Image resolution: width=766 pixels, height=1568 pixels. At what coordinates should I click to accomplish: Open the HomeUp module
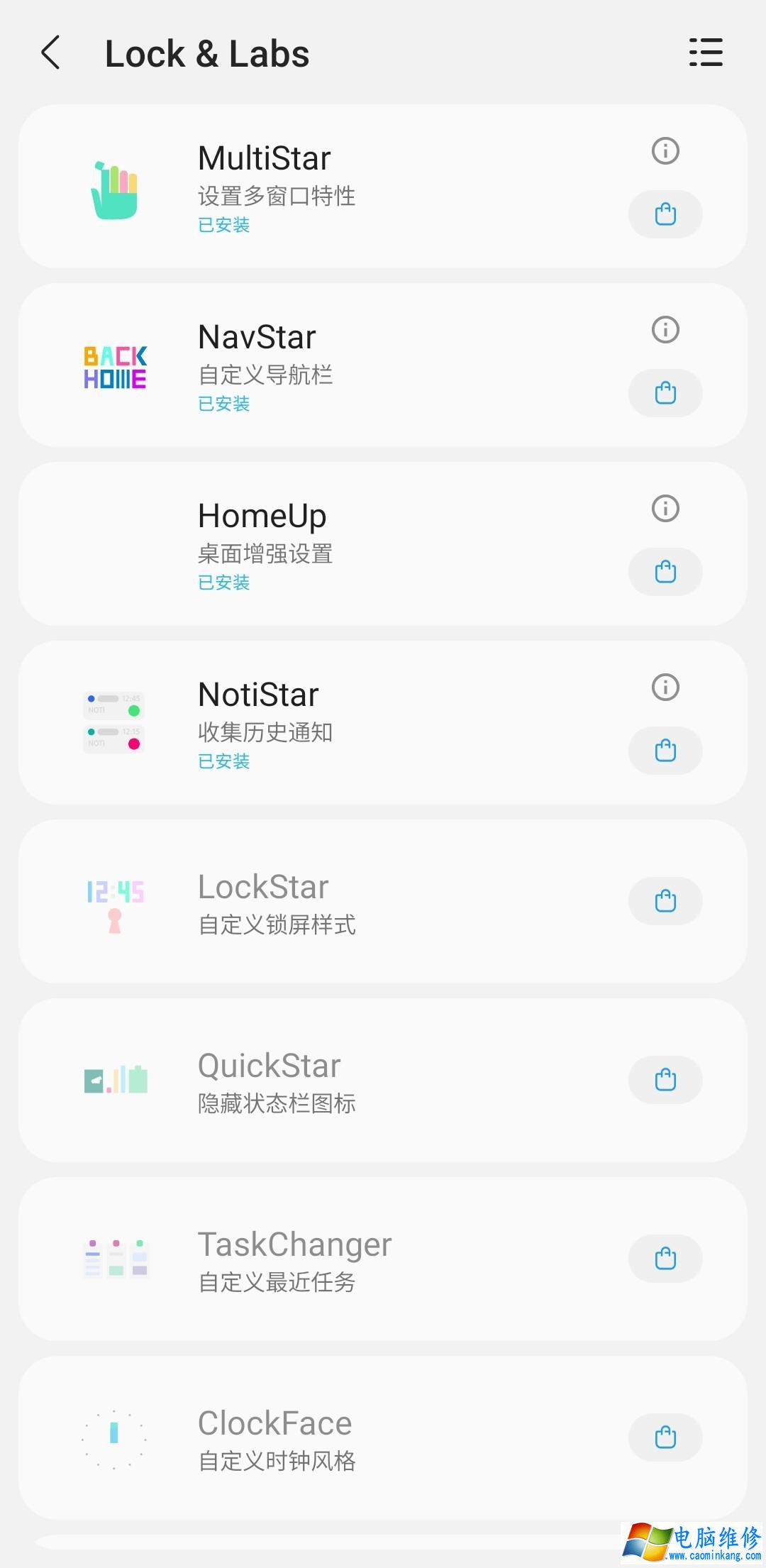[383, 544]
